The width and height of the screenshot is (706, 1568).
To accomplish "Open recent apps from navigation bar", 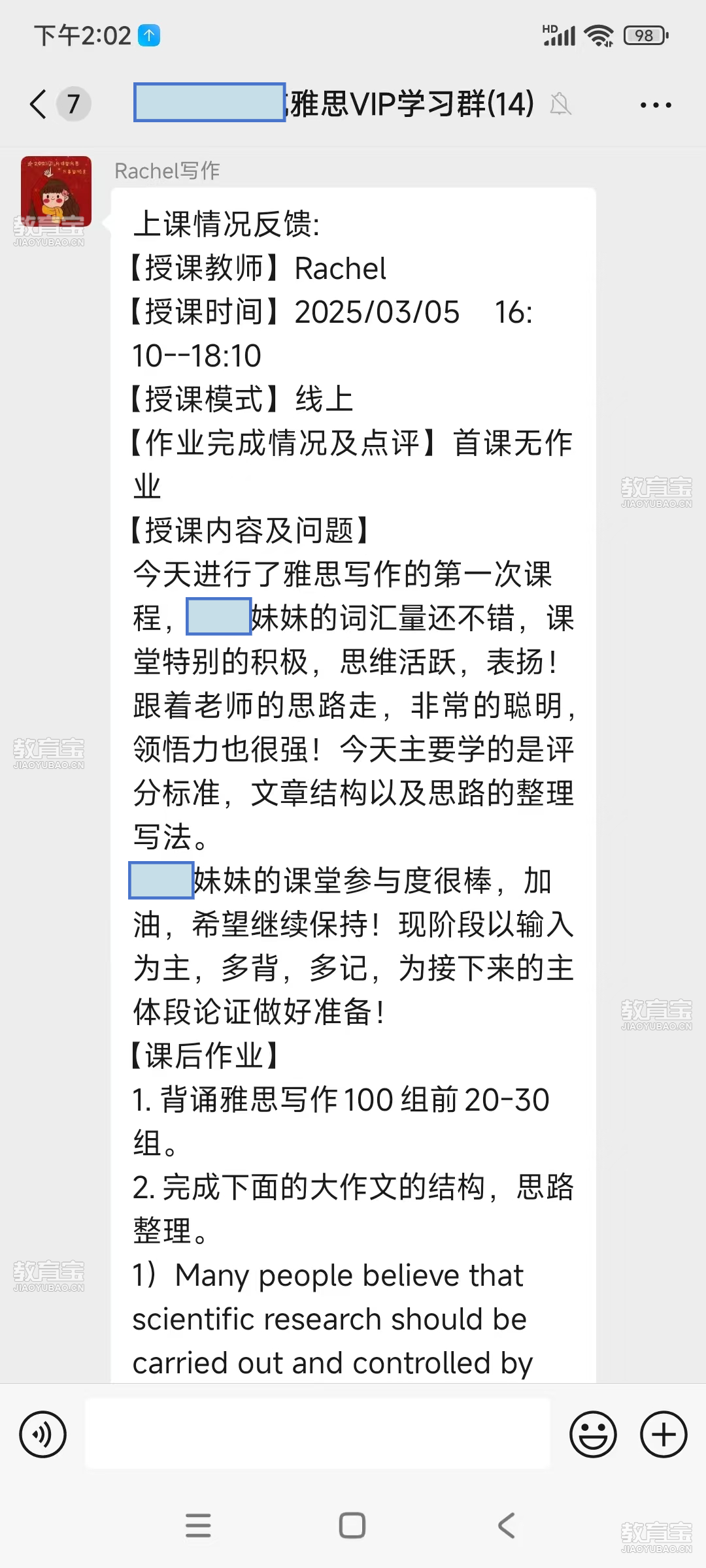I will [198, 1526].
